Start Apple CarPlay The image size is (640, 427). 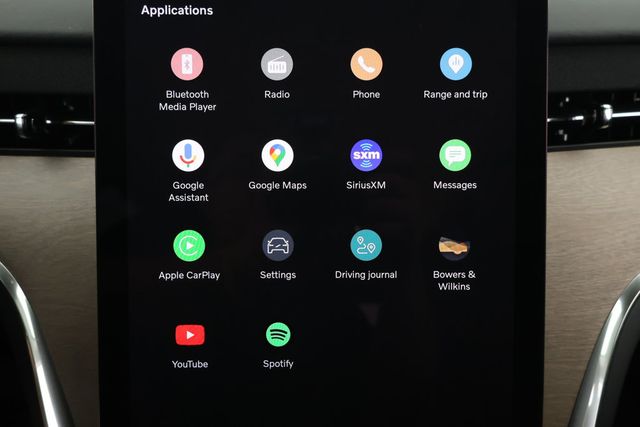[x=188, y=245]
